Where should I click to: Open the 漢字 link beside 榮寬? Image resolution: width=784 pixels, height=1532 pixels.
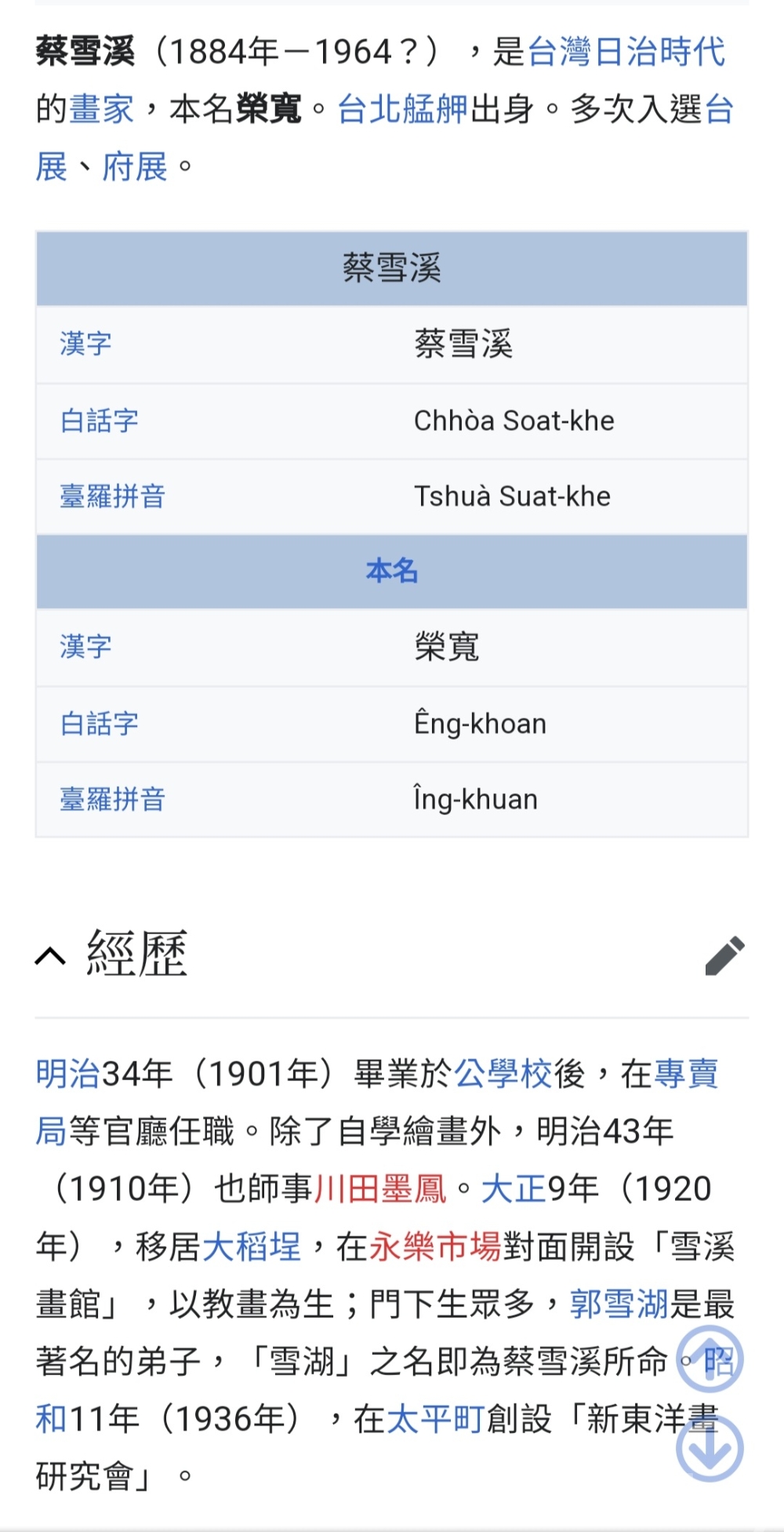pyautogui.click(x=85, y=647)
